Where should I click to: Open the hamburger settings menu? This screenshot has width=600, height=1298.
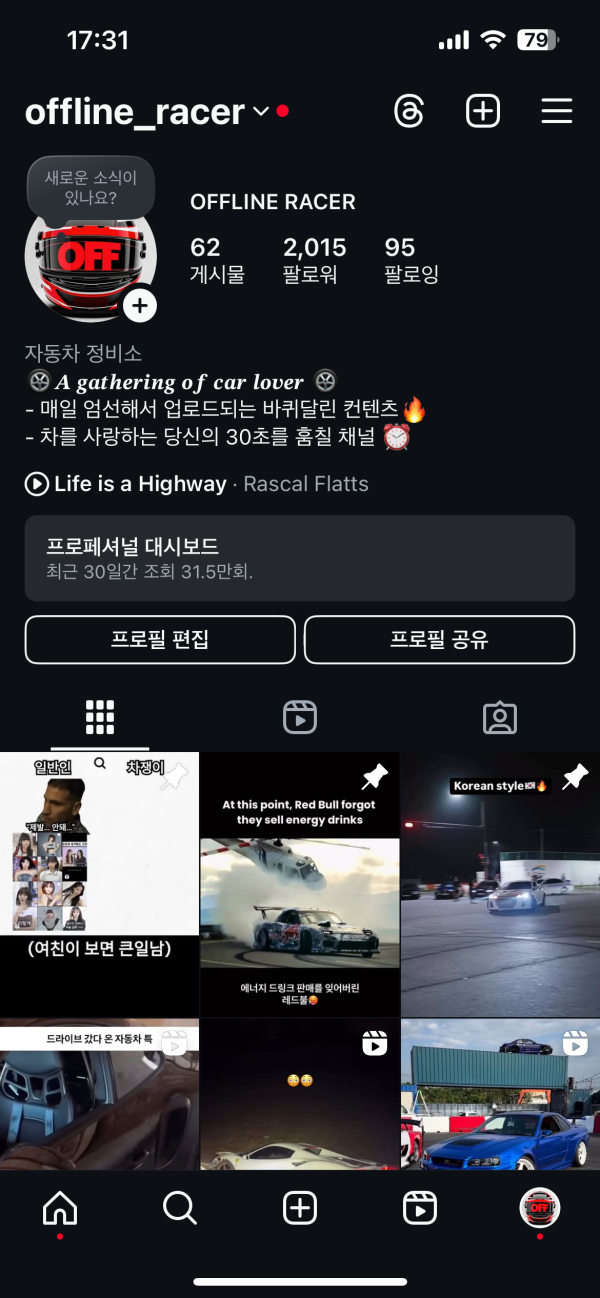tap(556, 111)
